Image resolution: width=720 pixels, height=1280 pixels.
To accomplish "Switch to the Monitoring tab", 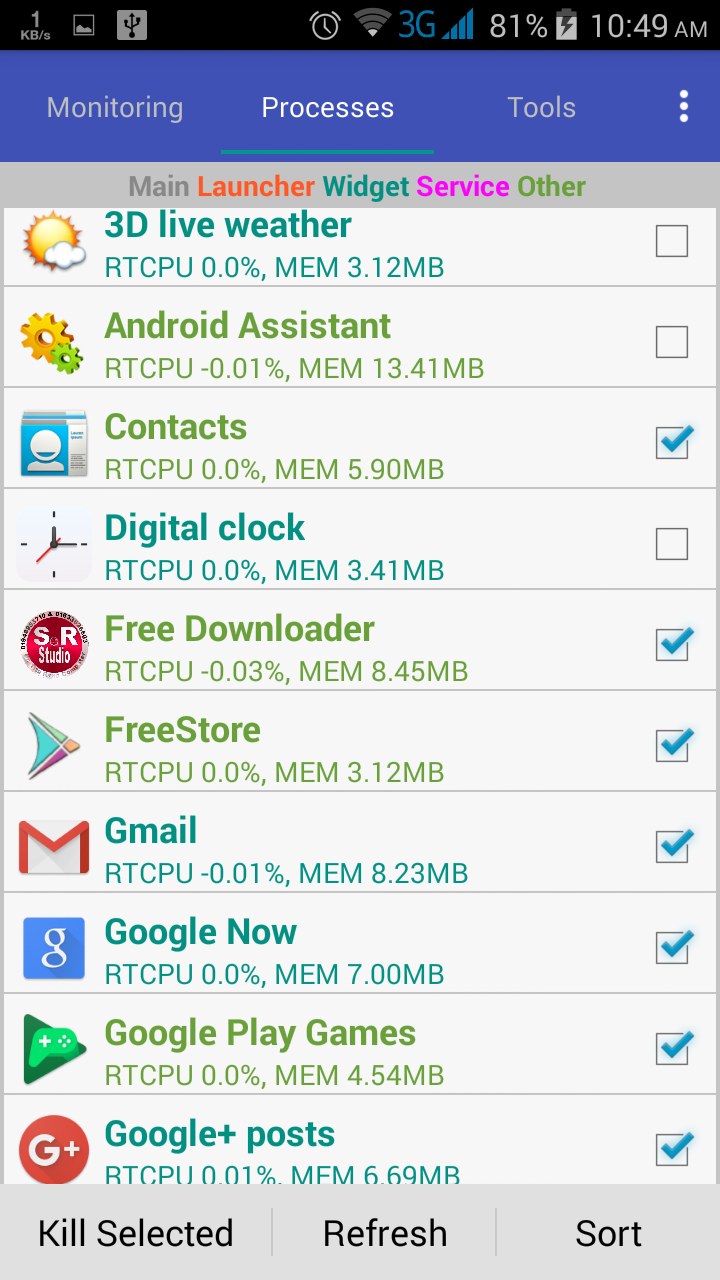I will [x=115, y=108].
